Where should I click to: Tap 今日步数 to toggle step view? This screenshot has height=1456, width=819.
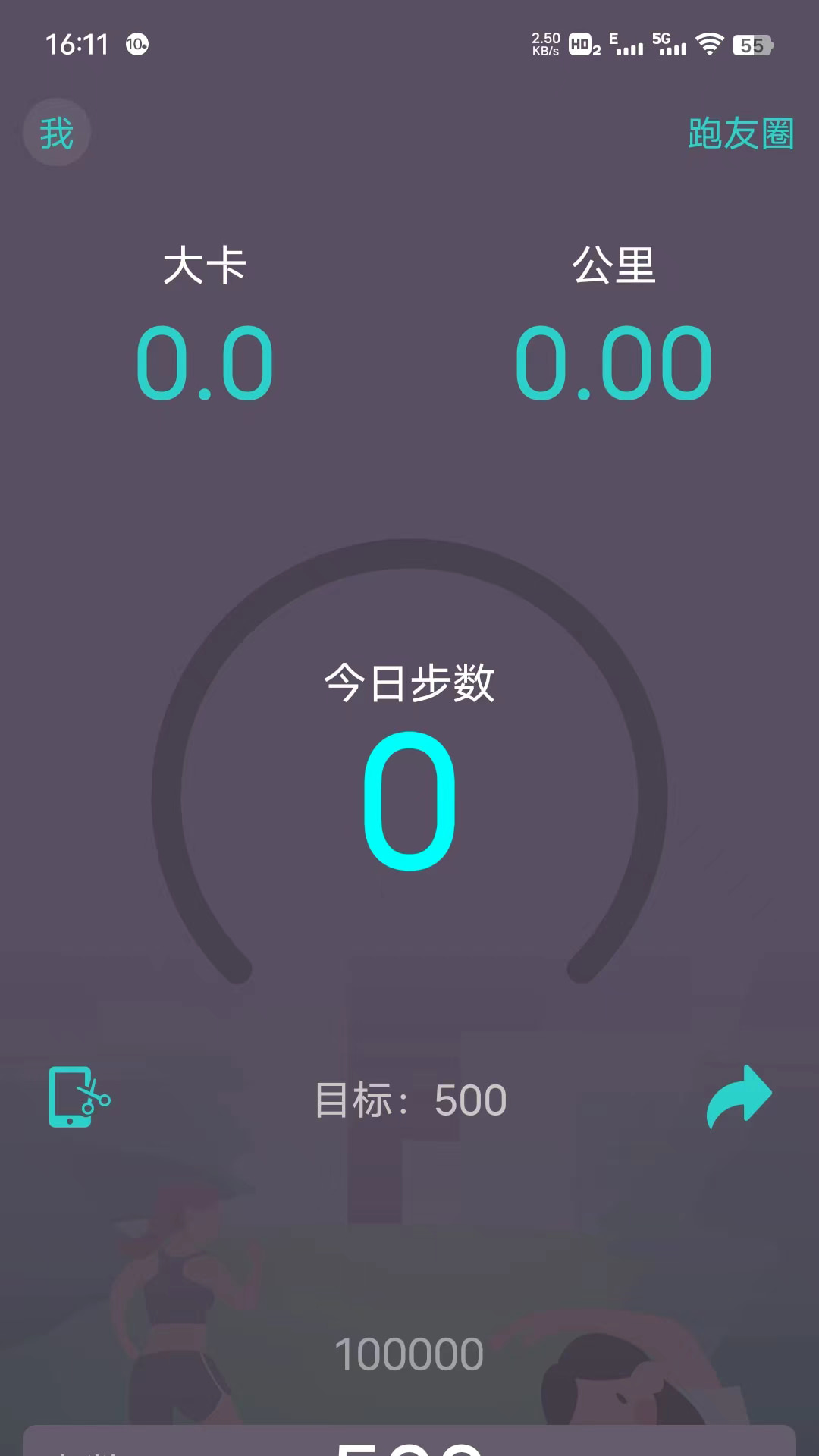[x=409, y=682]
